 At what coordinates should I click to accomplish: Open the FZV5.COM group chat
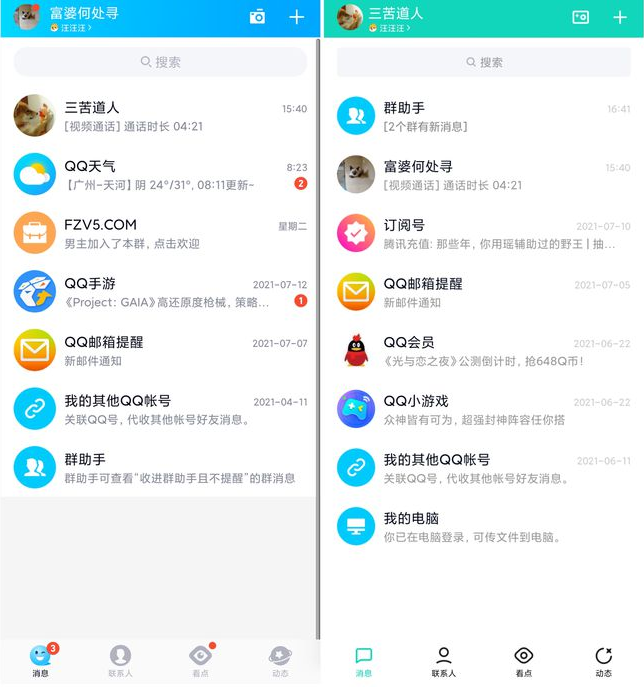(x=160, y=233)
